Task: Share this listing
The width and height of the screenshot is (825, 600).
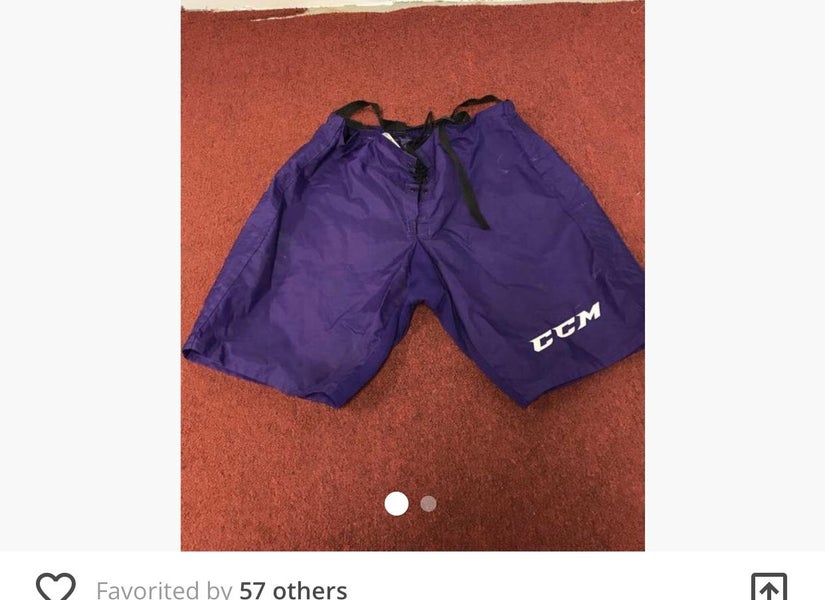Action: (x=768, y=587)
